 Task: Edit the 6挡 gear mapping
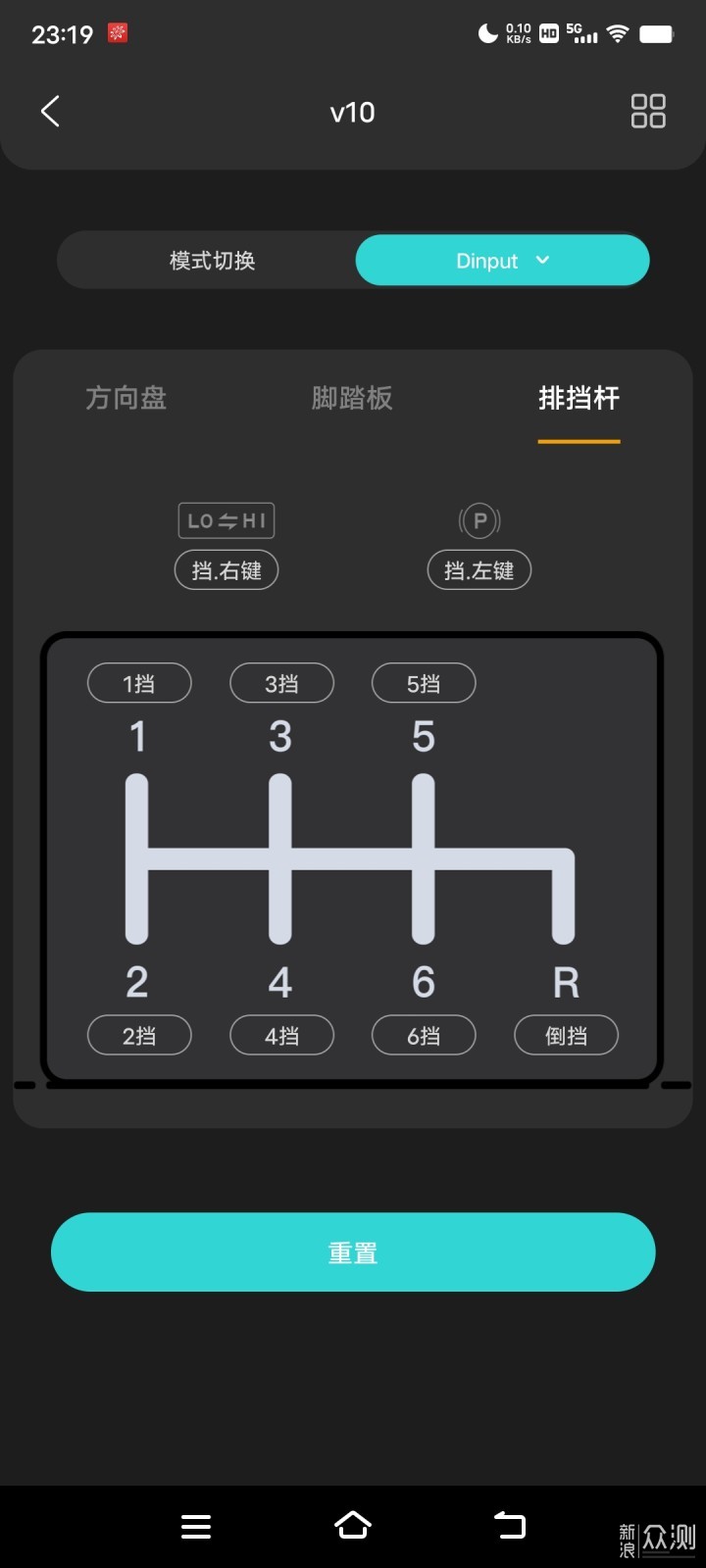pos(424,1035)
